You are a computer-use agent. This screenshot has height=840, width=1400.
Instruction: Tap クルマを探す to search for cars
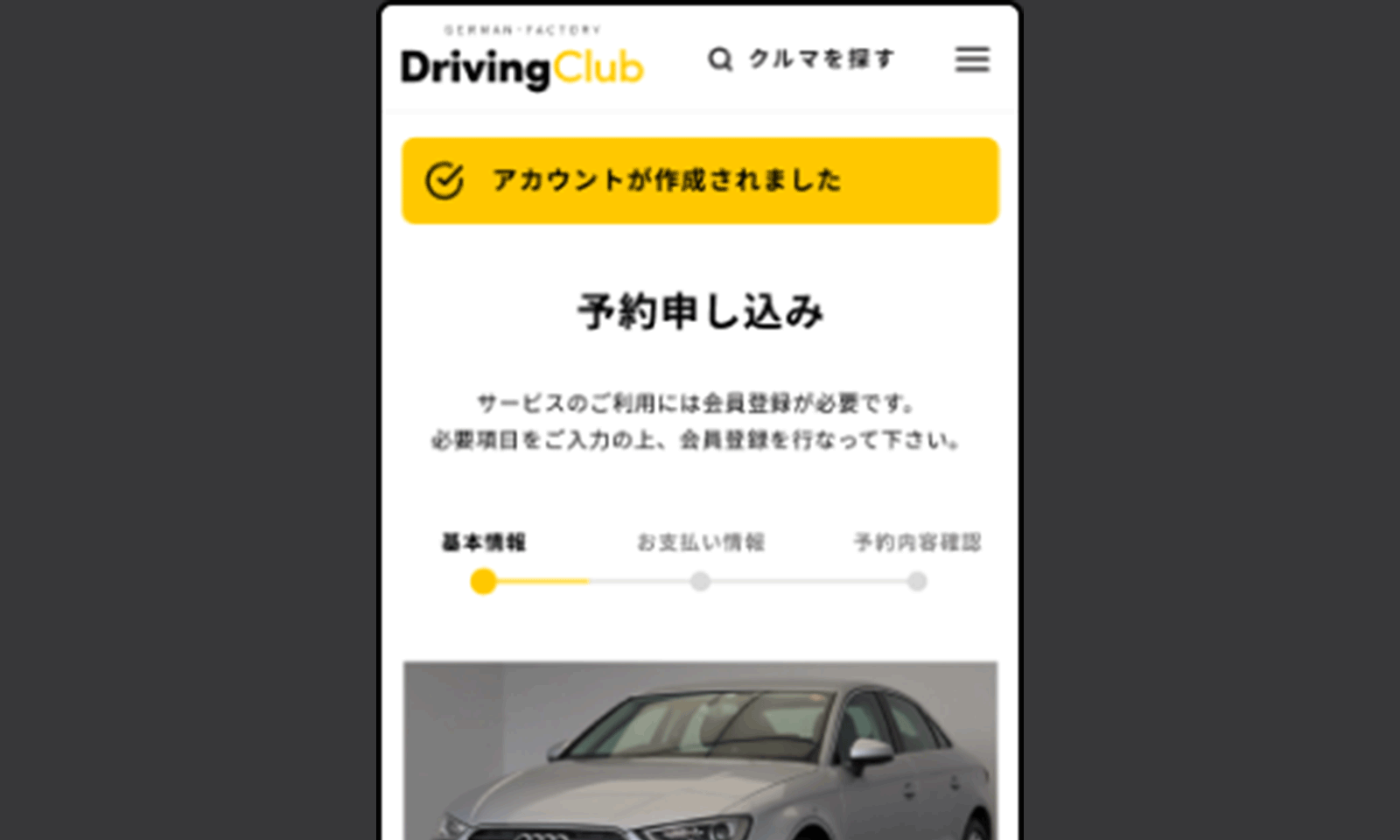[801, 59]
